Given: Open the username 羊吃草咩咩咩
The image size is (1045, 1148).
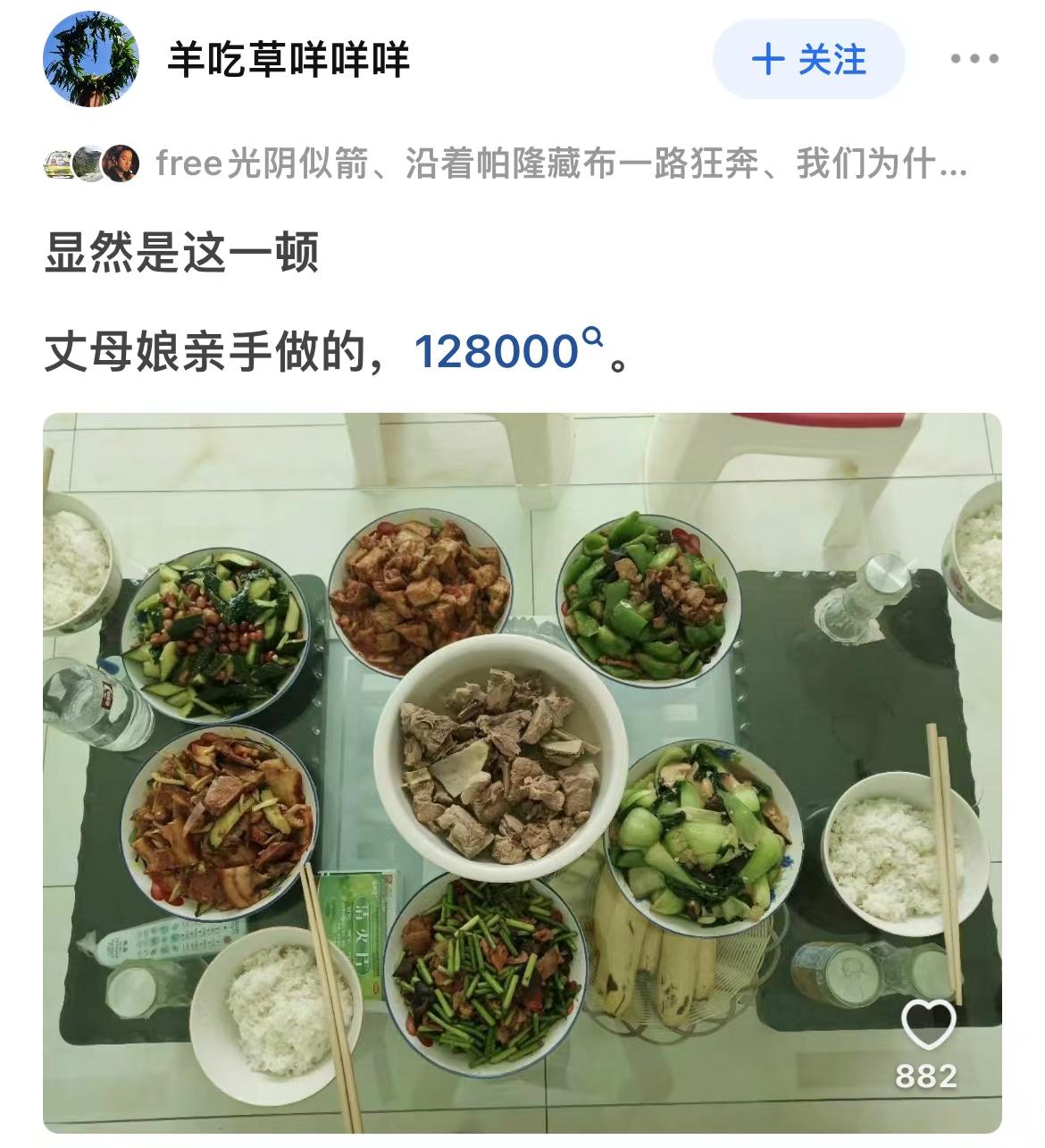Looking at the screenshot, I should (x=288, y=60).
